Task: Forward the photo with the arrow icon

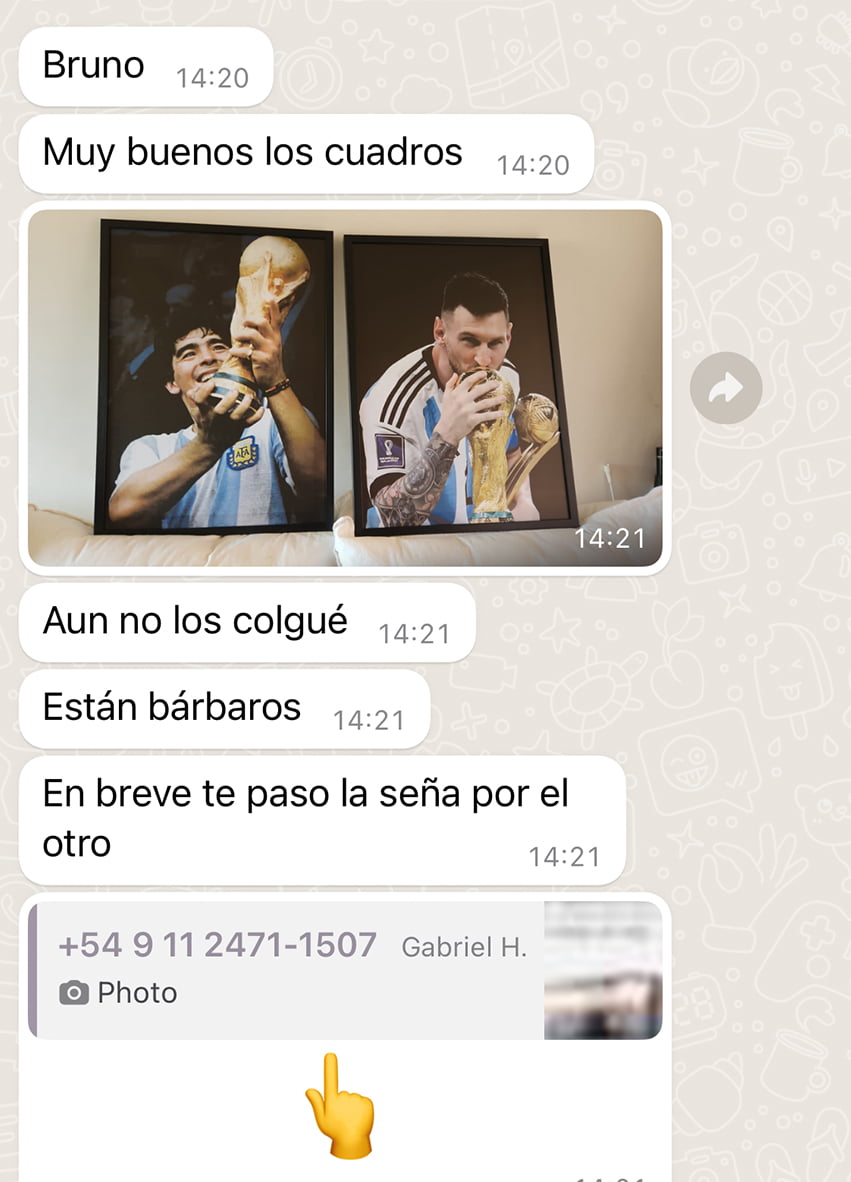Action: [725, 387]
